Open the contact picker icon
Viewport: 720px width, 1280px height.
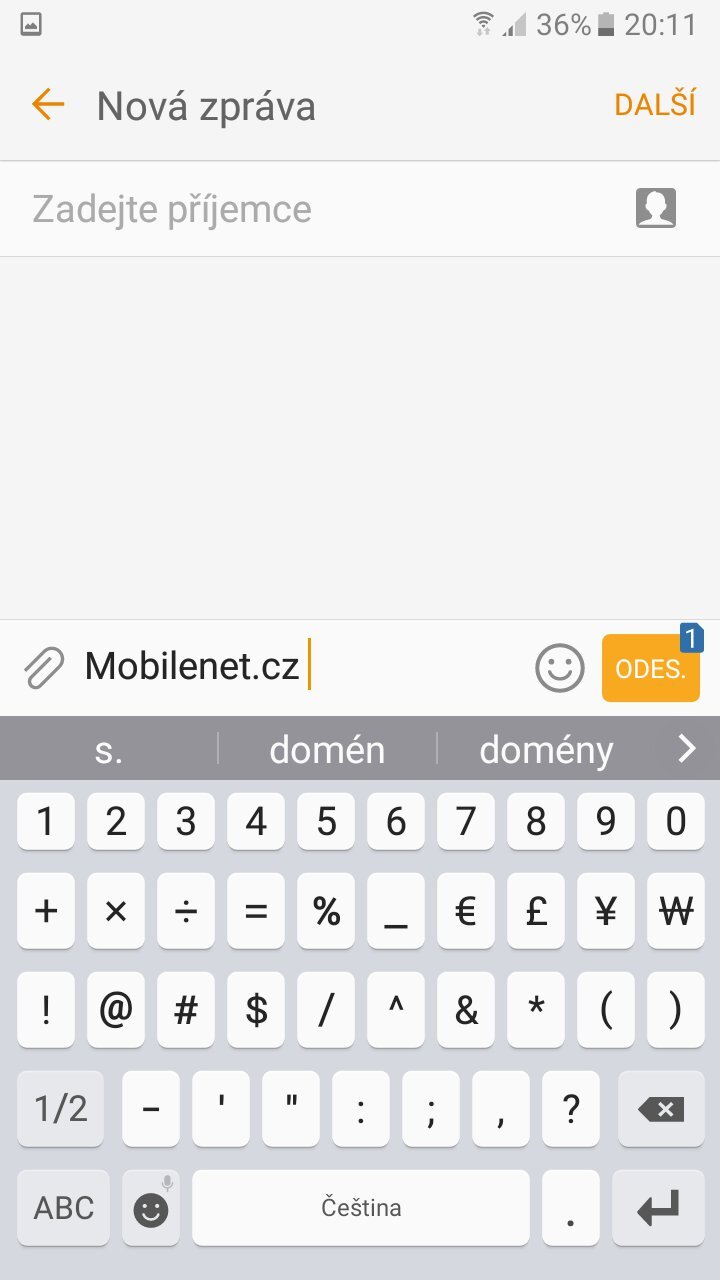tap(656, 208)
